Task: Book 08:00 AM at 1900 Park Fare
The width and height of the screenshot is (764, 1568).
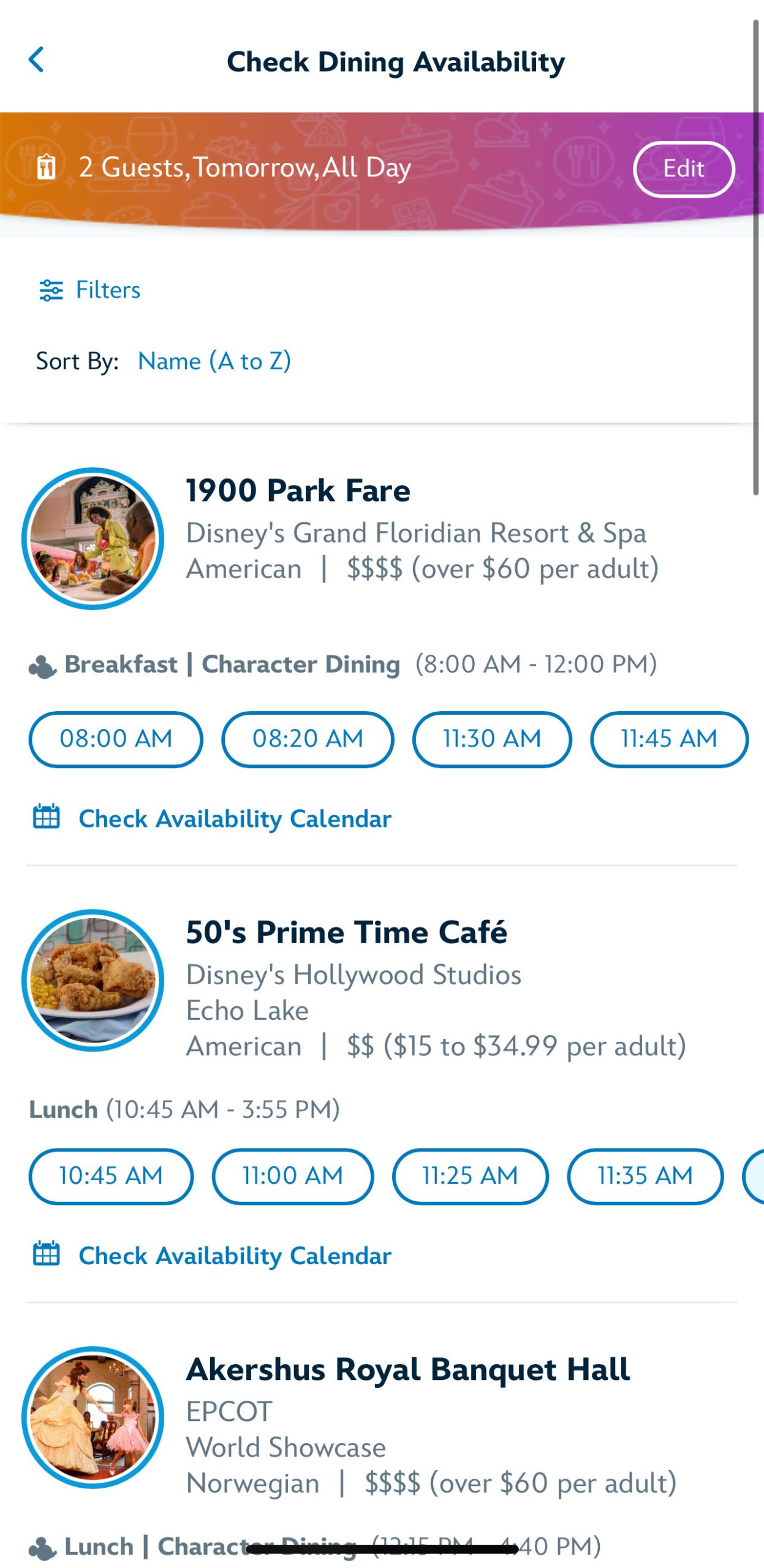Action: 116,739
